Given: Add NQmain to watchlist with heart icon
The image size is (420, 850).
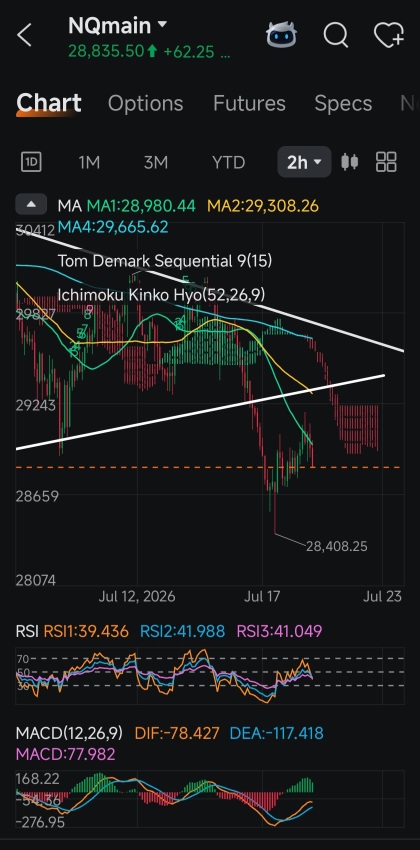Looking at the screenshot, I should [x=389, y=35].
